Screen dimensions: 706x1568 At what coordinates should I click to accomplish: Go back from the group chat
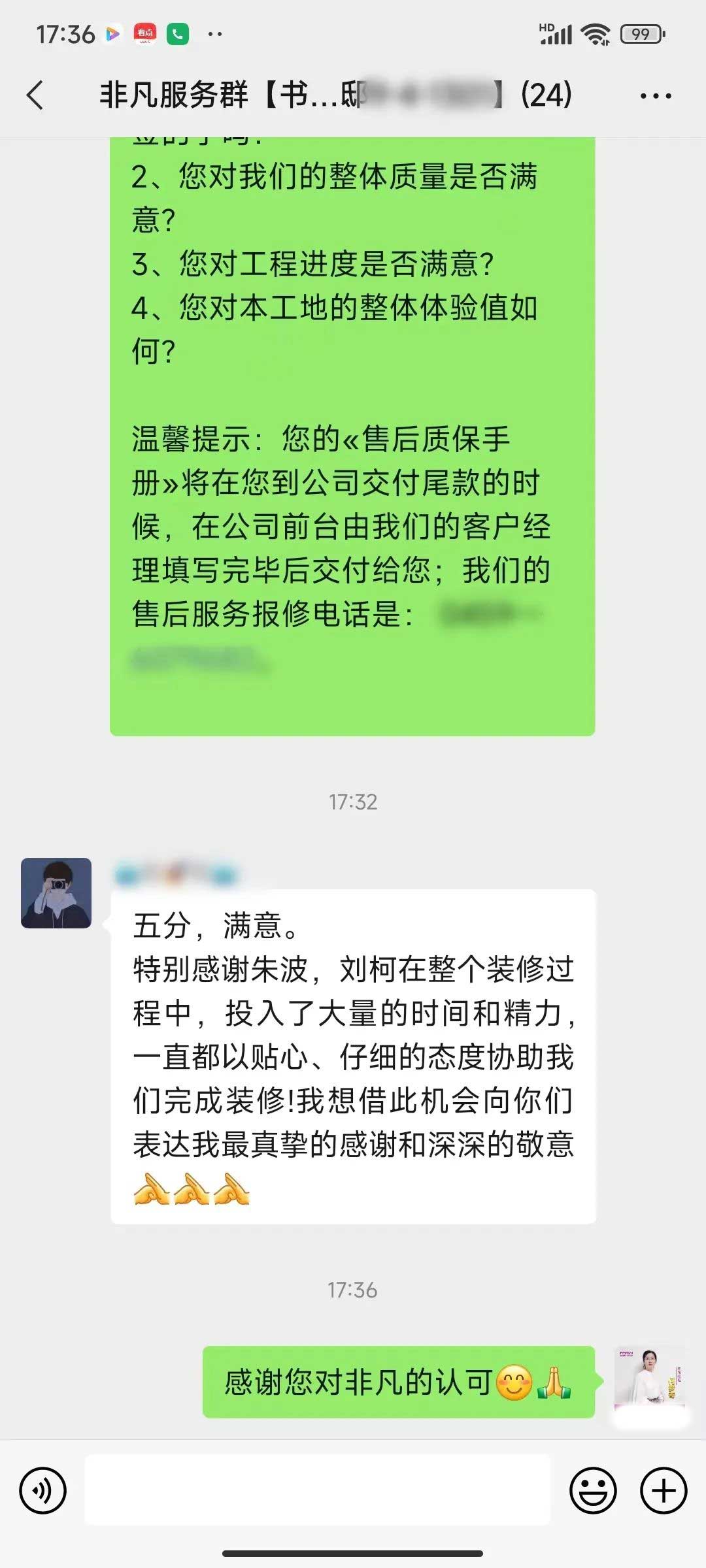click(36, 95)
